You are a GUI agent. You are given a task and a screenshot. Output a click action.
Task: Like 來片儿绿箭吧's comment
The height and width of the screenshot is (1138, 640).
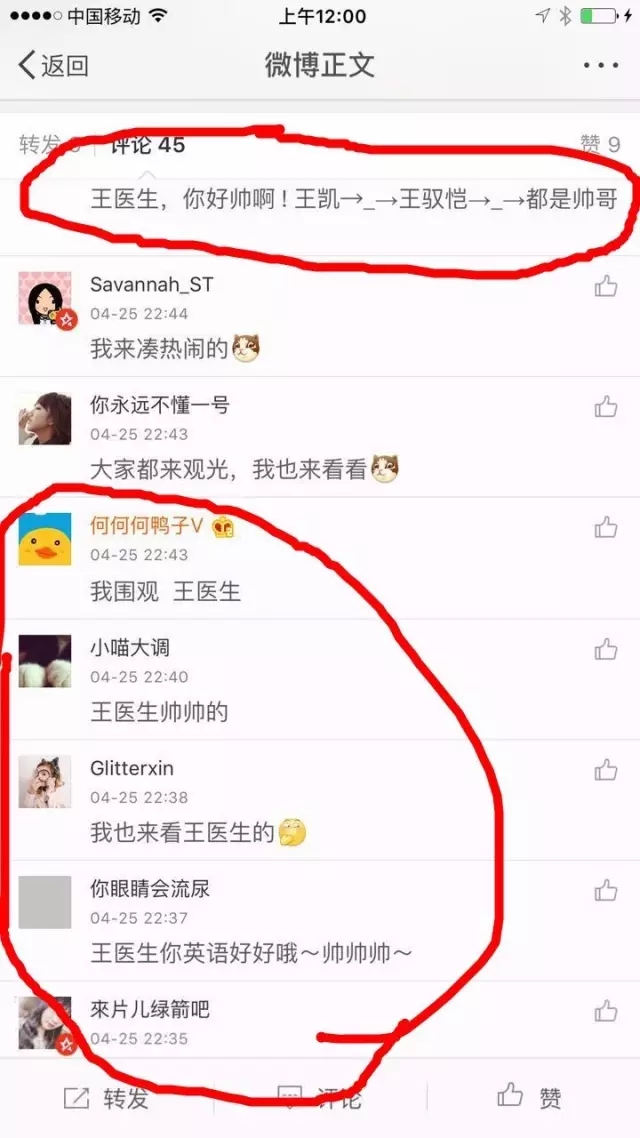(x=606, y=1011)
